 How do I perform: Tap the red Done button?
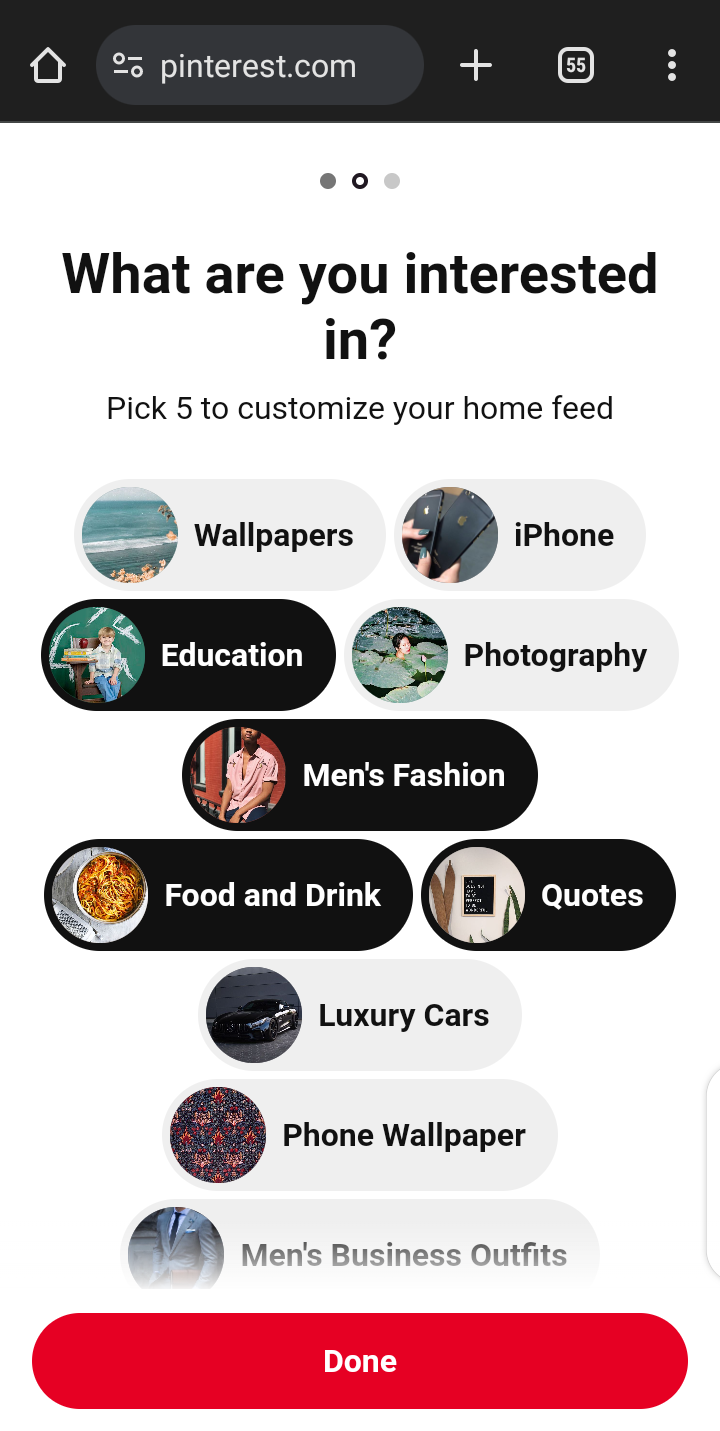point(360,1361)
